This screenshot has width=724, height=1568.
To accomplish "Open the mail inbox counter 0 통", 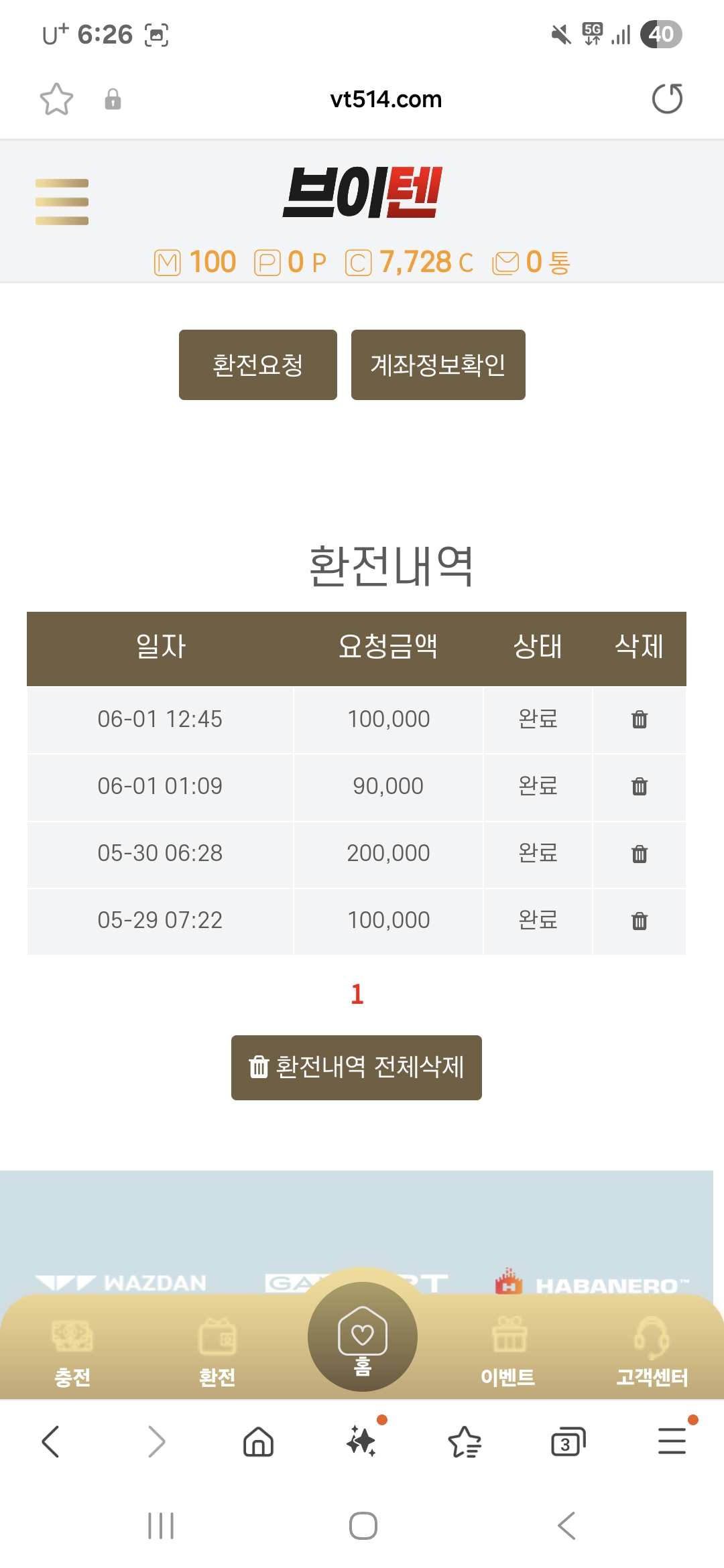I will click(x=532, y=263).
